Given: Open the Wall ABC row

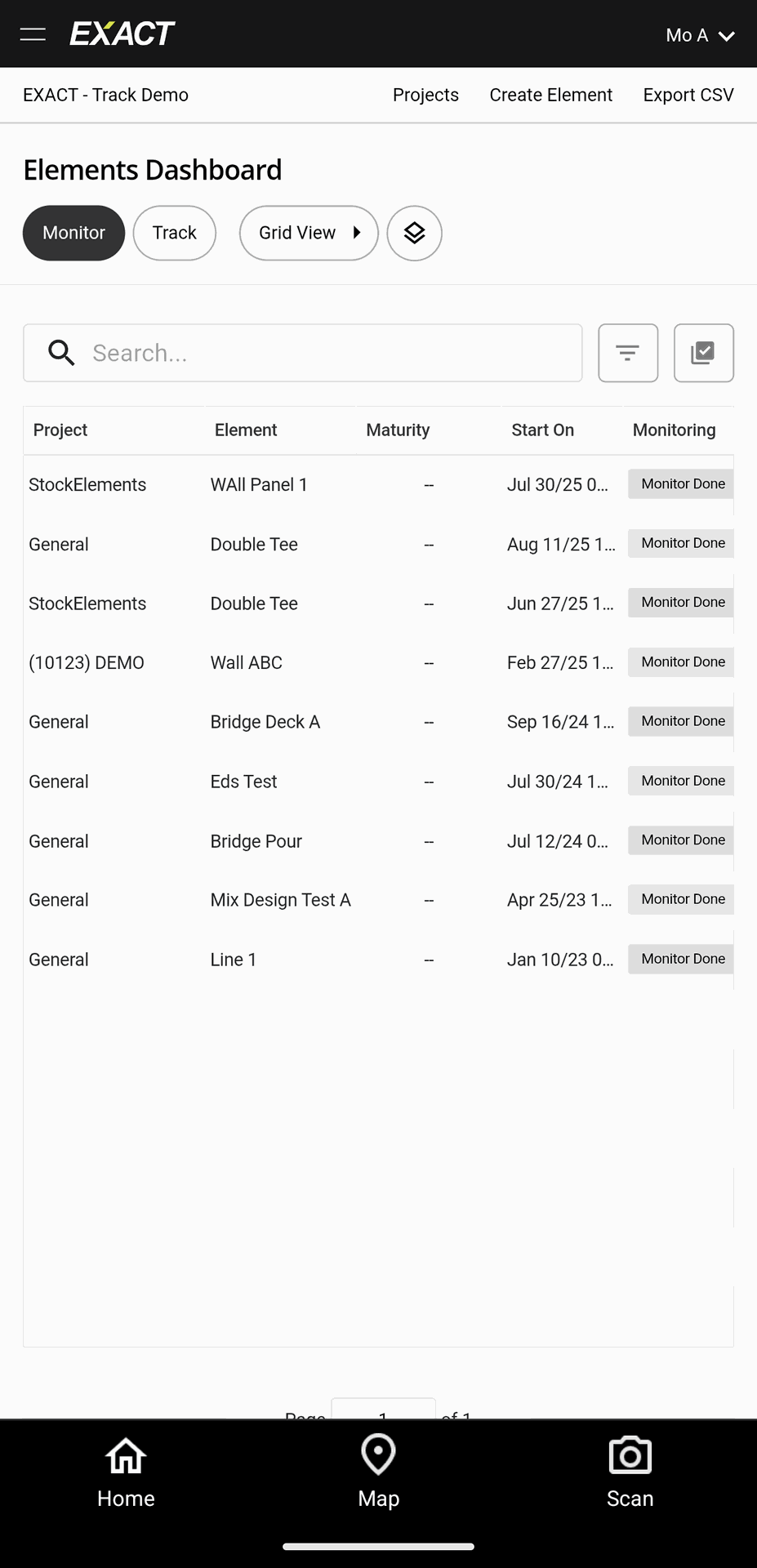Looking at the screenshot, I should click(246, 662).
